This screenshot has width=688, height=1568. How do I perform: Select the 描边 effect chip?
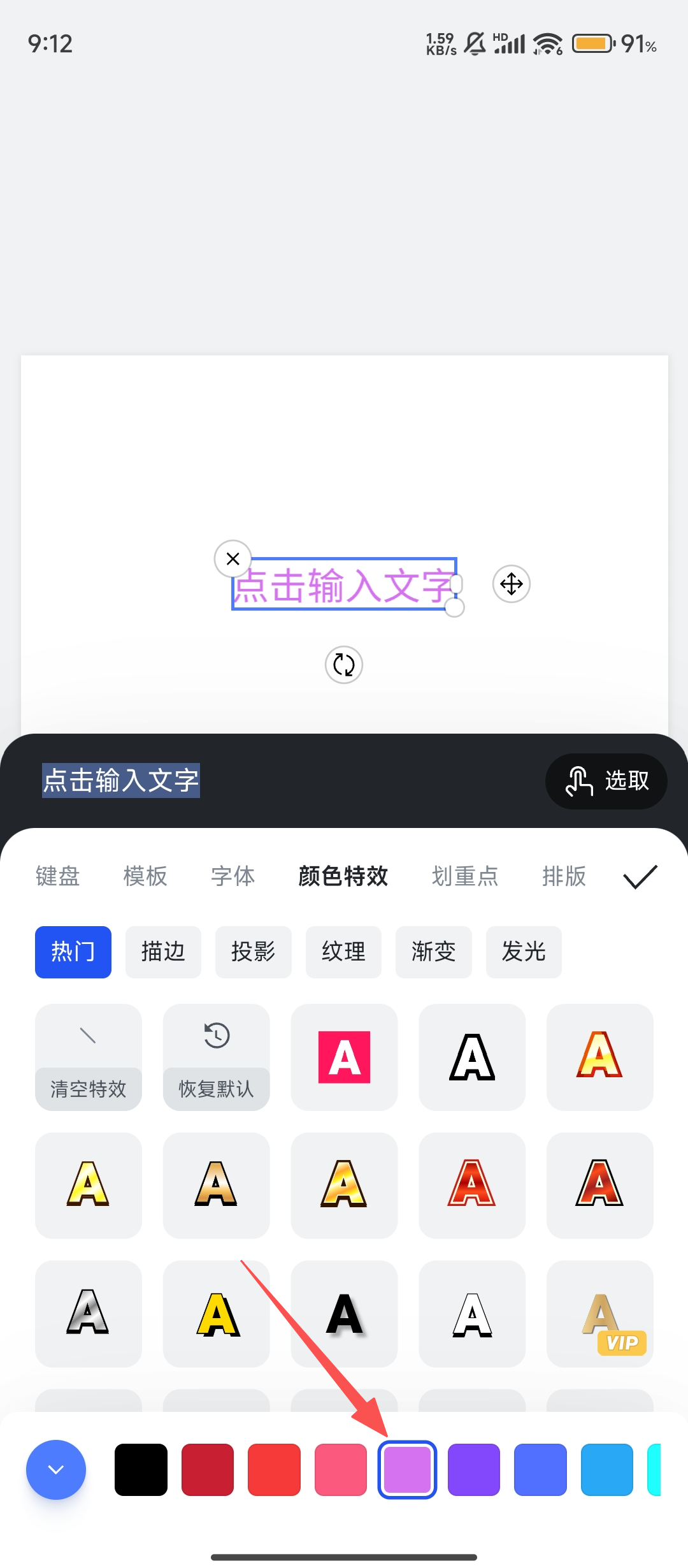(x=163, y=952)
